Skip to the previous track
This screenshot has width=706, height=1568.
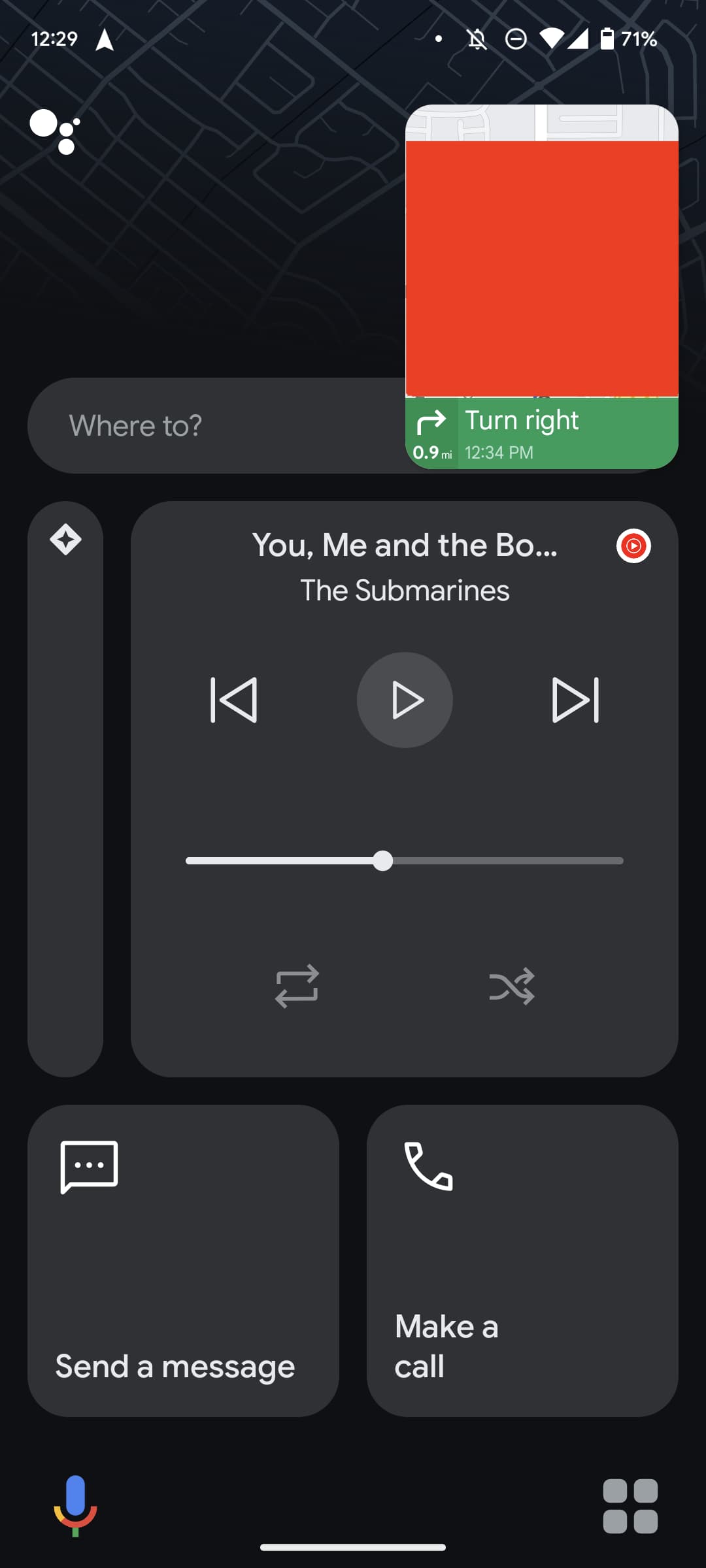(233, 700)
